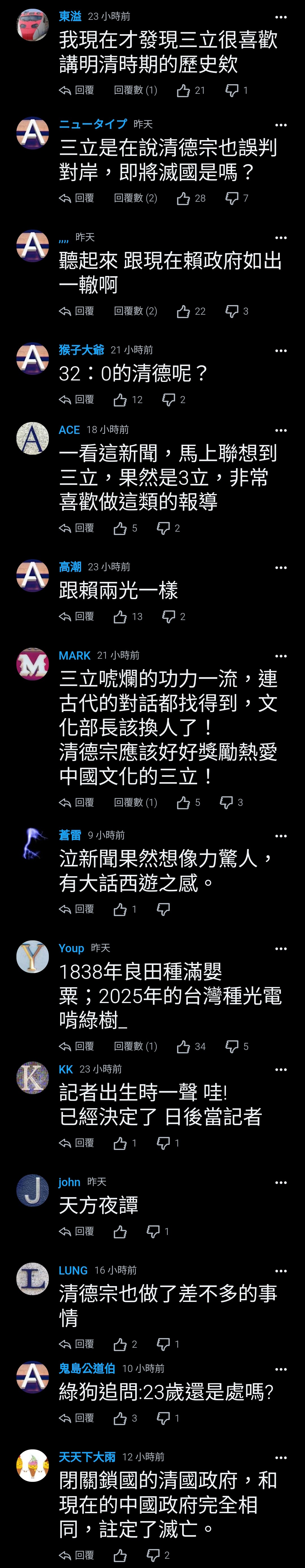Viewport: 305px width, 1568px height.
Task: Like john's comment 天方夜譚
Action: (x=121, y=1231)
